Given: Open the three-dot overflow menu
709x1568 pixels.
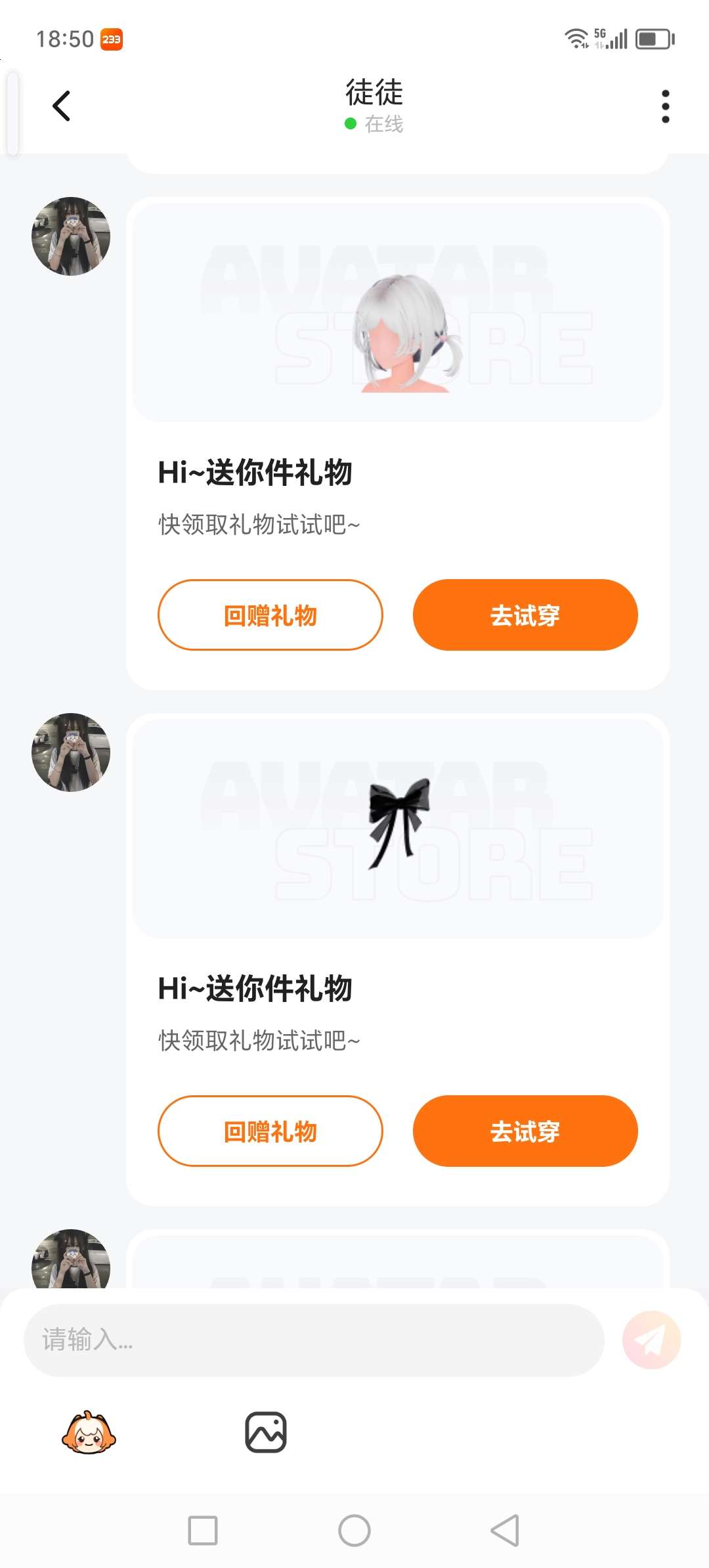Looking at the screenshot, I should click(x=665, y=106).
